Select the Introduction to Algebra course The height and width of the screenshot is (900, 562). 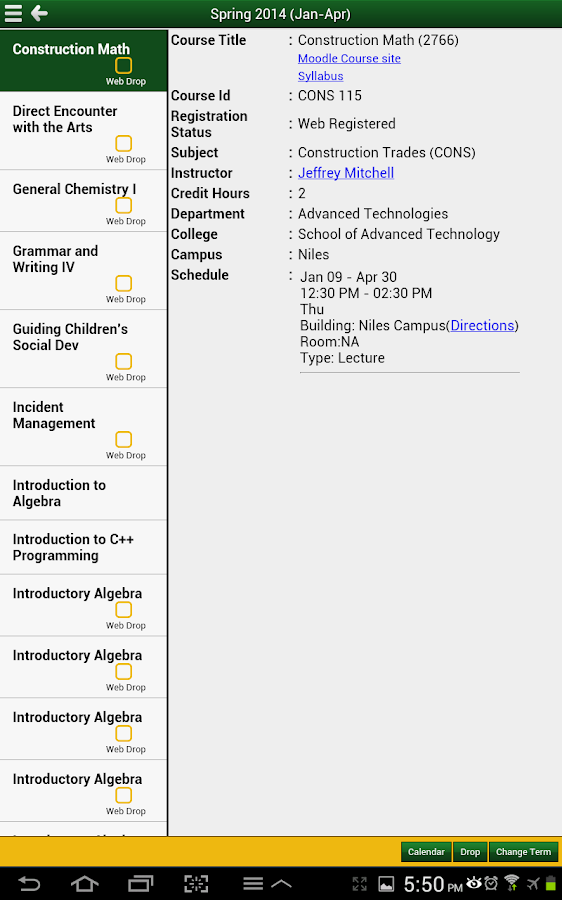(83, 493)
